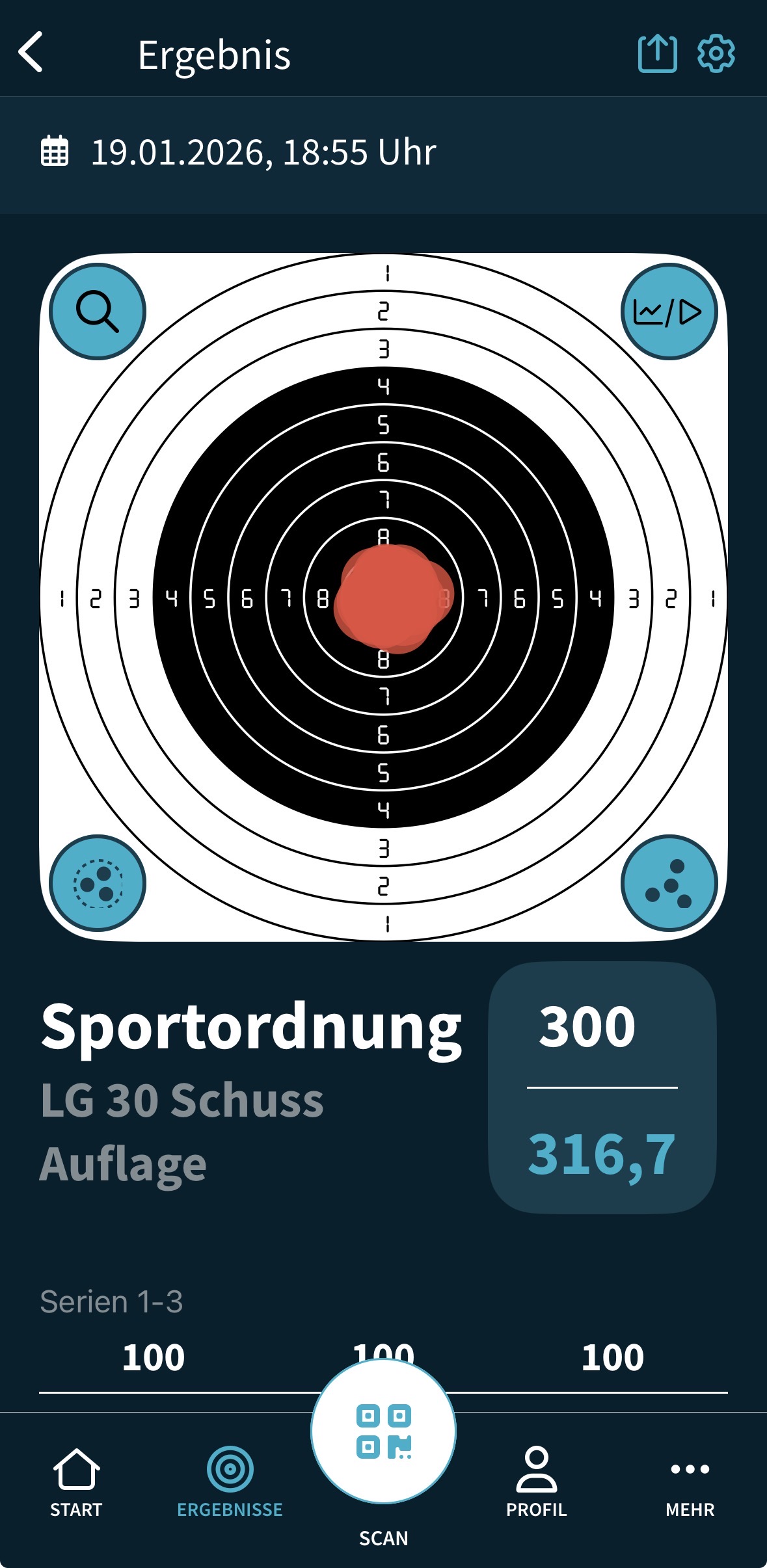
Task: Open the chart and playback view
Action: [669, 312]
